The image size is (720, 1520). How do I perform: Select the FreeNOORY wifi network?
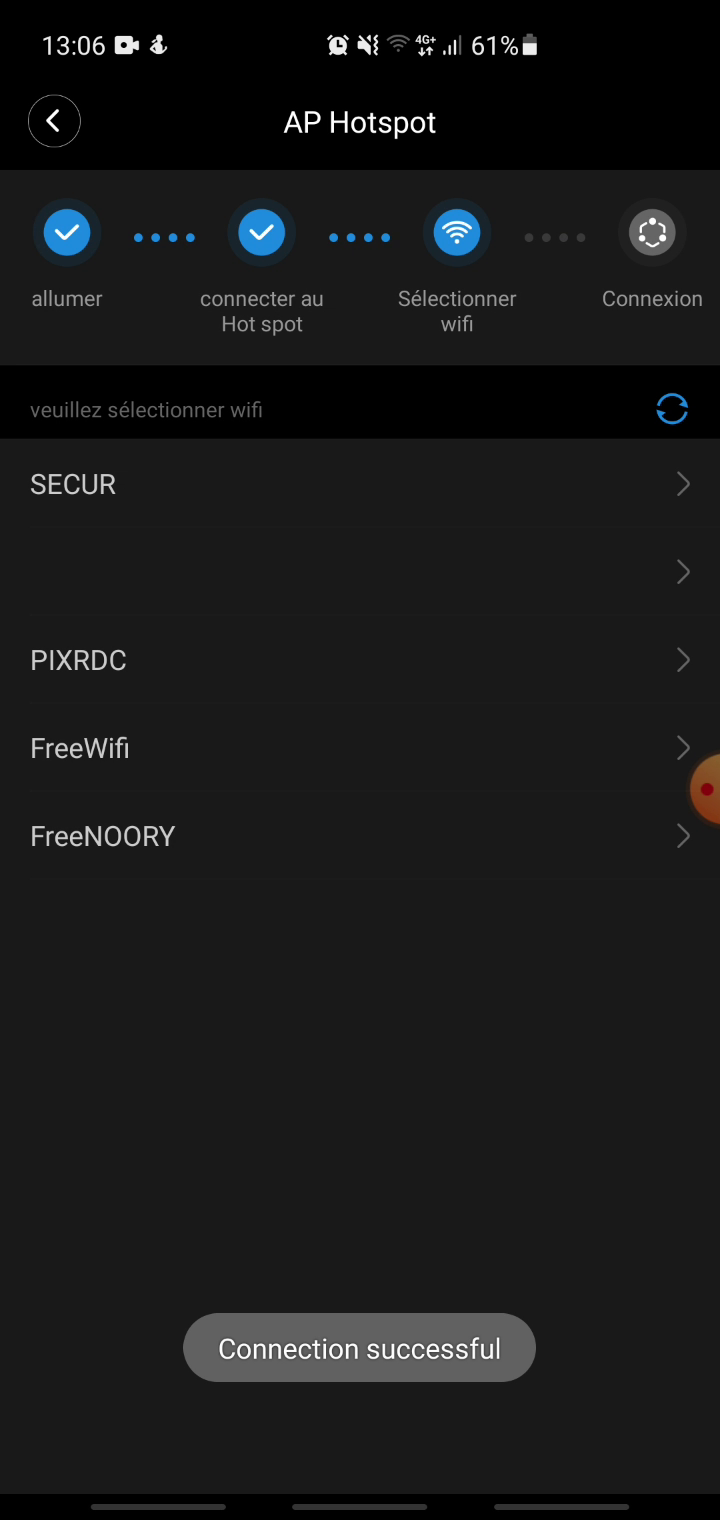pos(360,836)
